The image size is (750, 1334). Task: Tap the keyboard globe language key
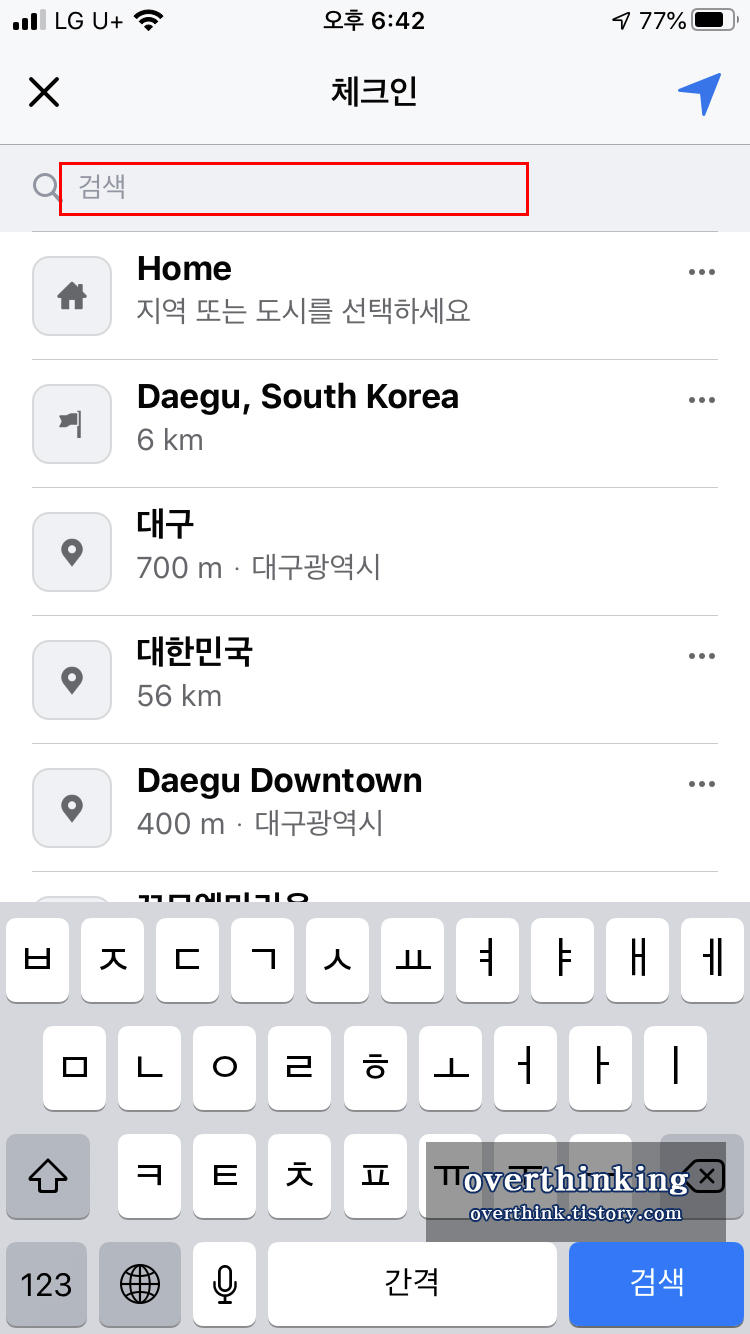140,1284
